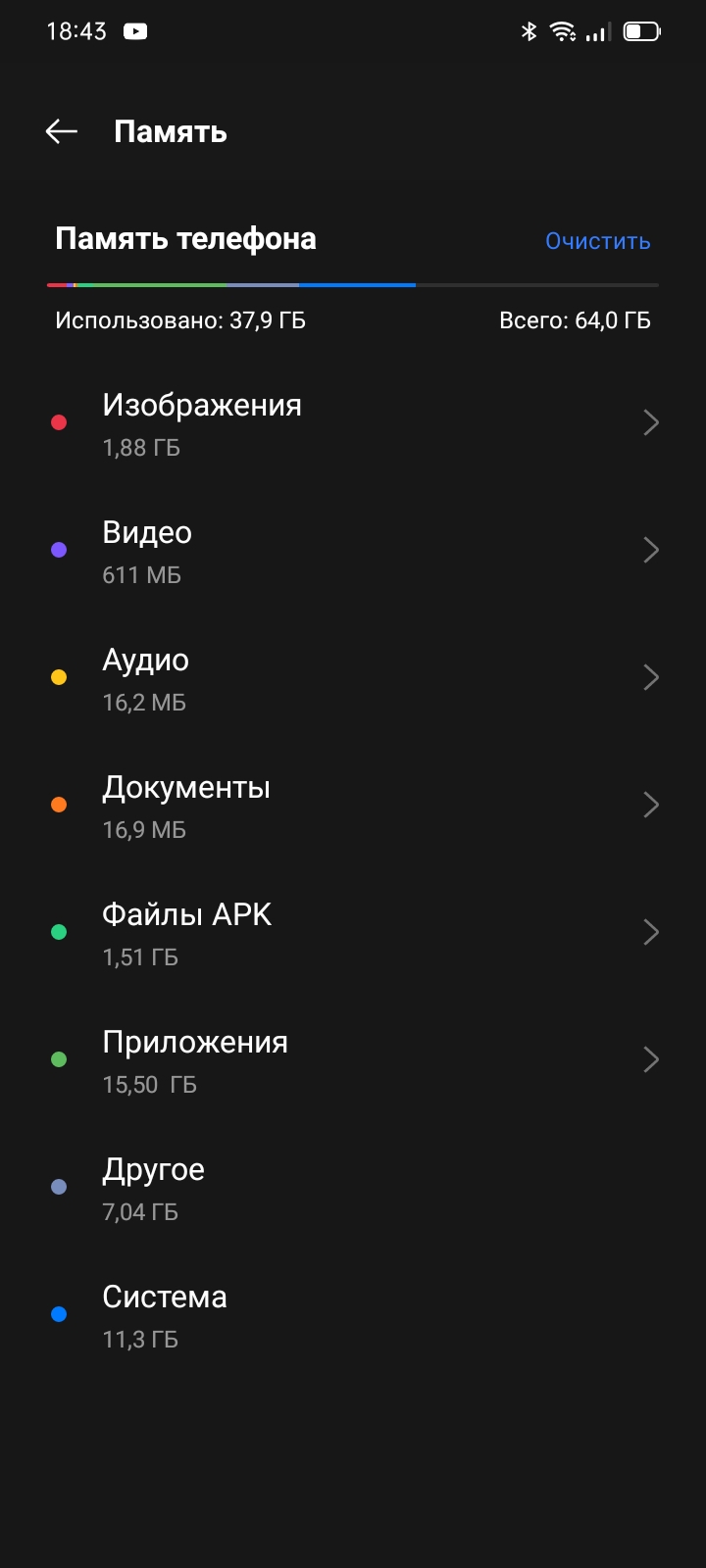Open the Аудио storage category
706x1568 pixels.
pyautogui.click(x=353, y=678)
